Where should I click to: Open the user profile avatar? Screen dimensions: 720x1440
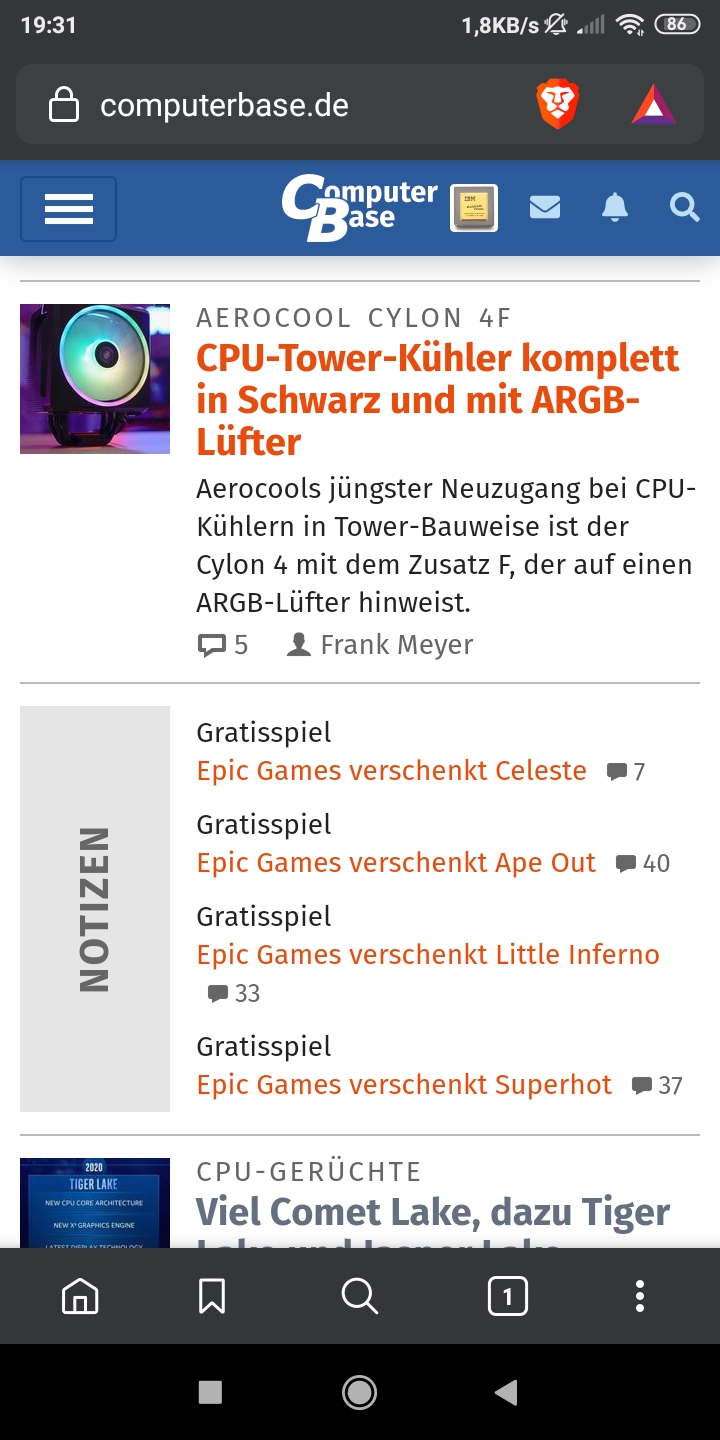tap(474, 208)
